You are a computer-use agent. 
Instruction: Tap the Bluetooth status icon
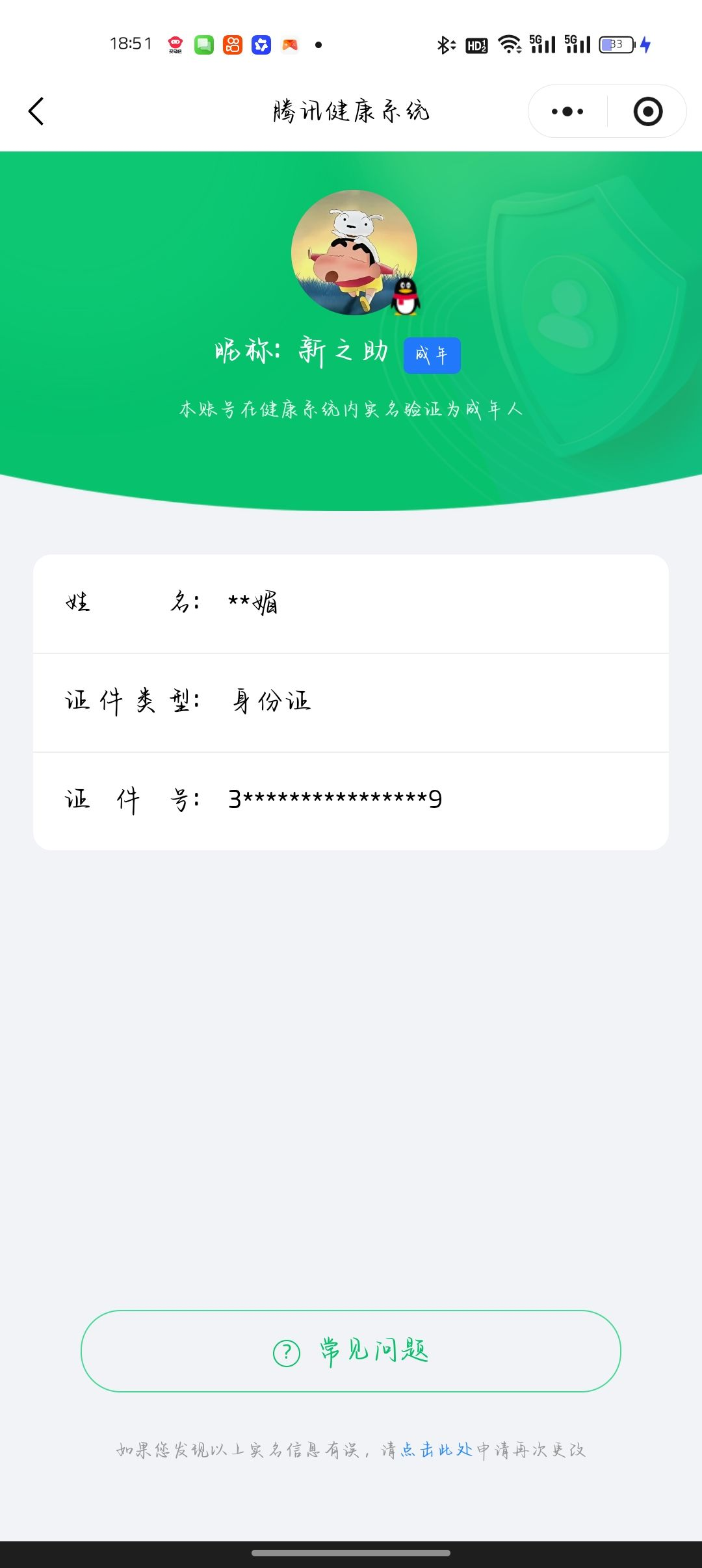coord(445,44)
